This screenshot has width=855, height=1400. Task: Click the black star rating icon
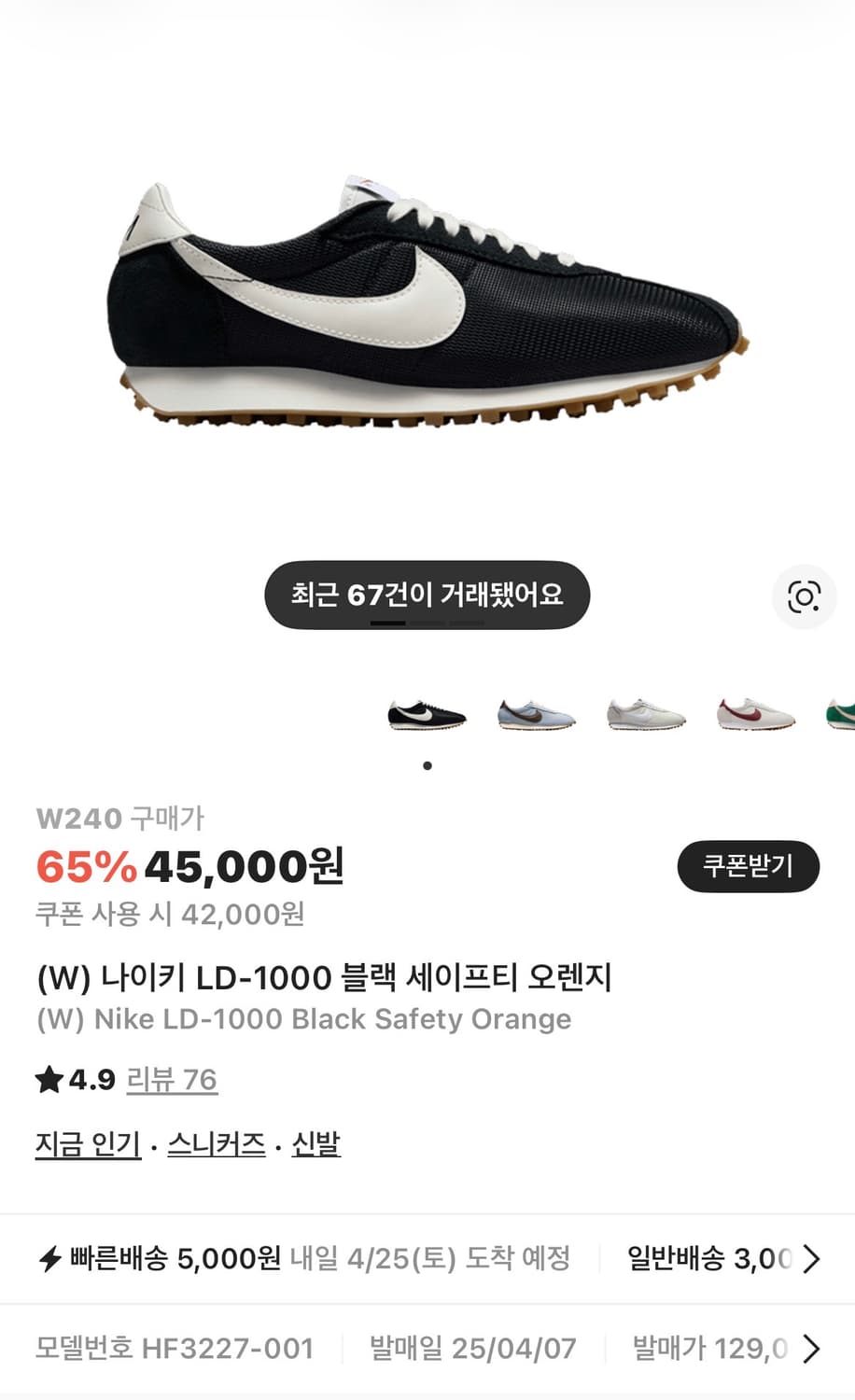click(x=47, y=1078)
